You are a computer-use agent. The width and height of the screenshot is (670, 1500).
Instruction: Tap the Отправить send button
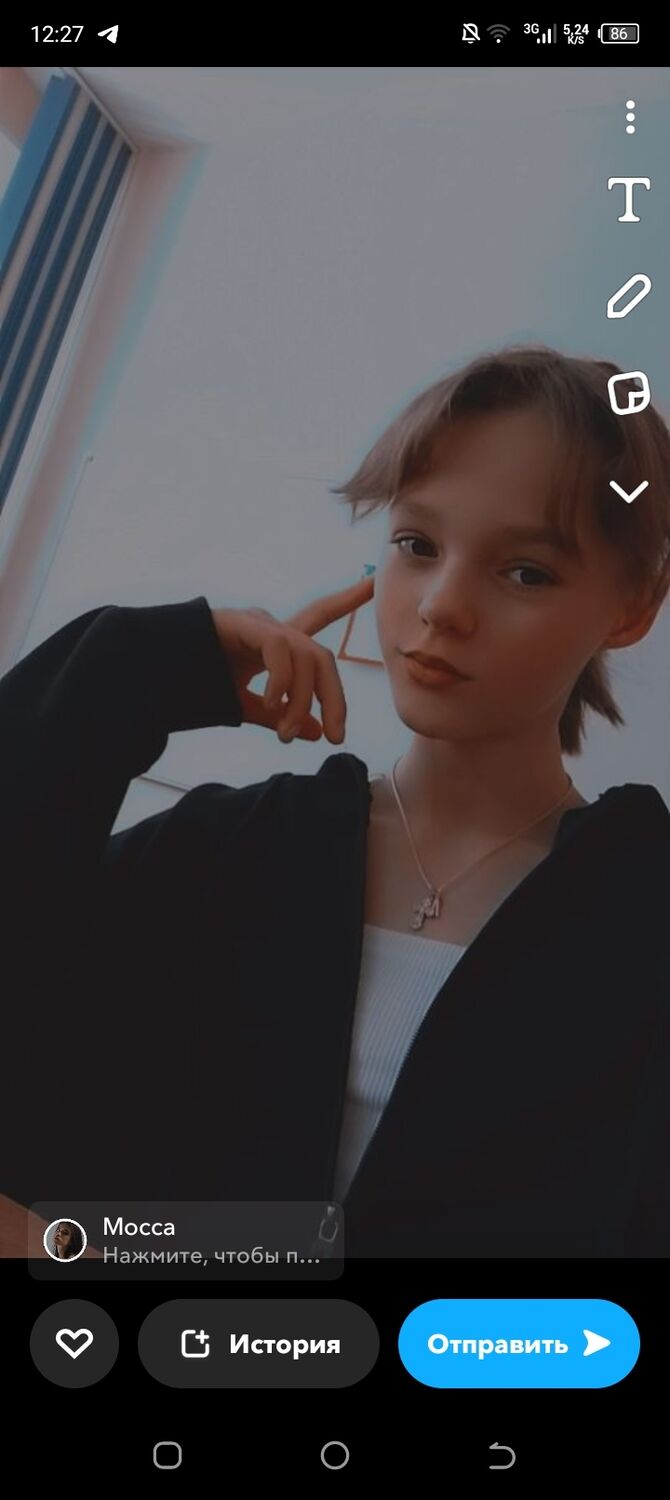[x=518, y=1343]
